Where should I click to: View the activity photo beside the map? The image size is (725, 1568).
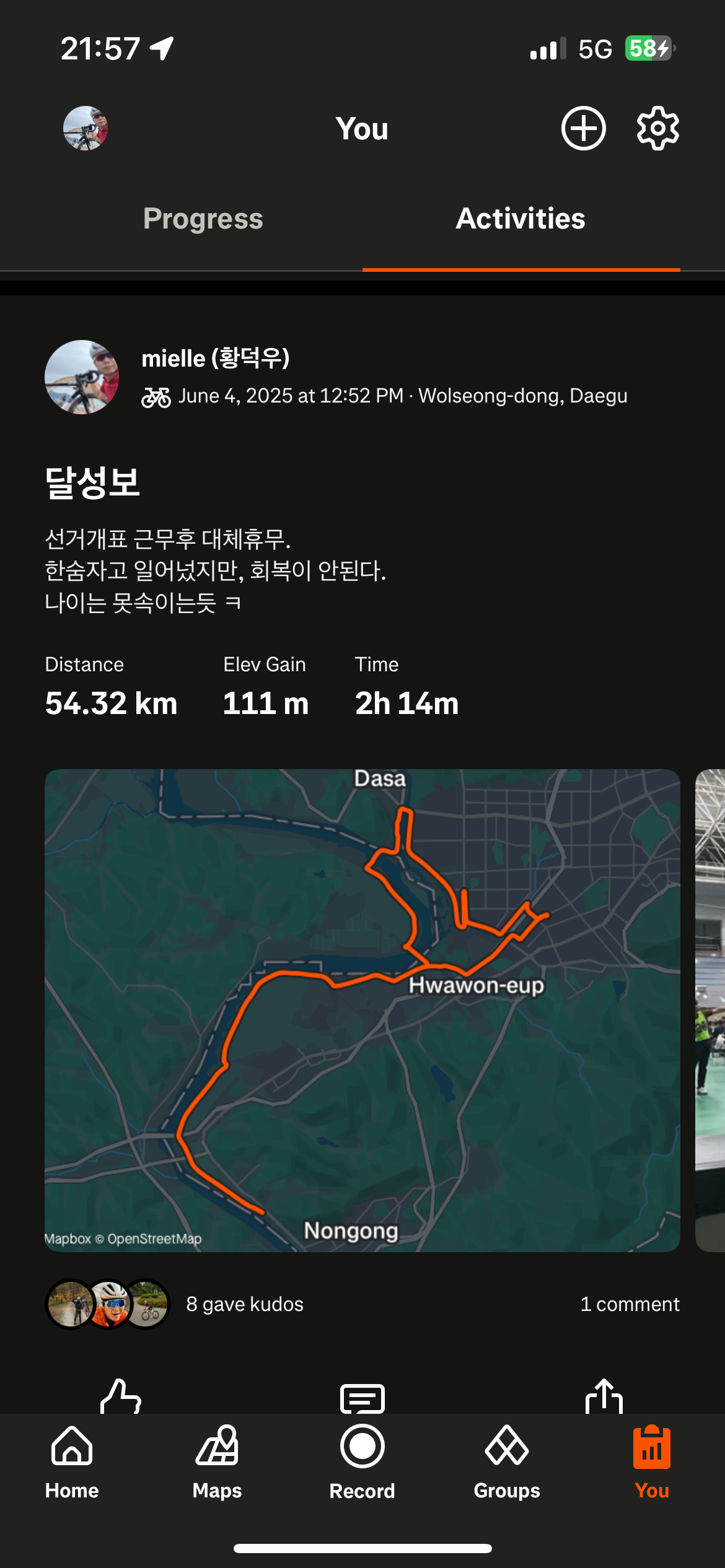coord(710,1010)
